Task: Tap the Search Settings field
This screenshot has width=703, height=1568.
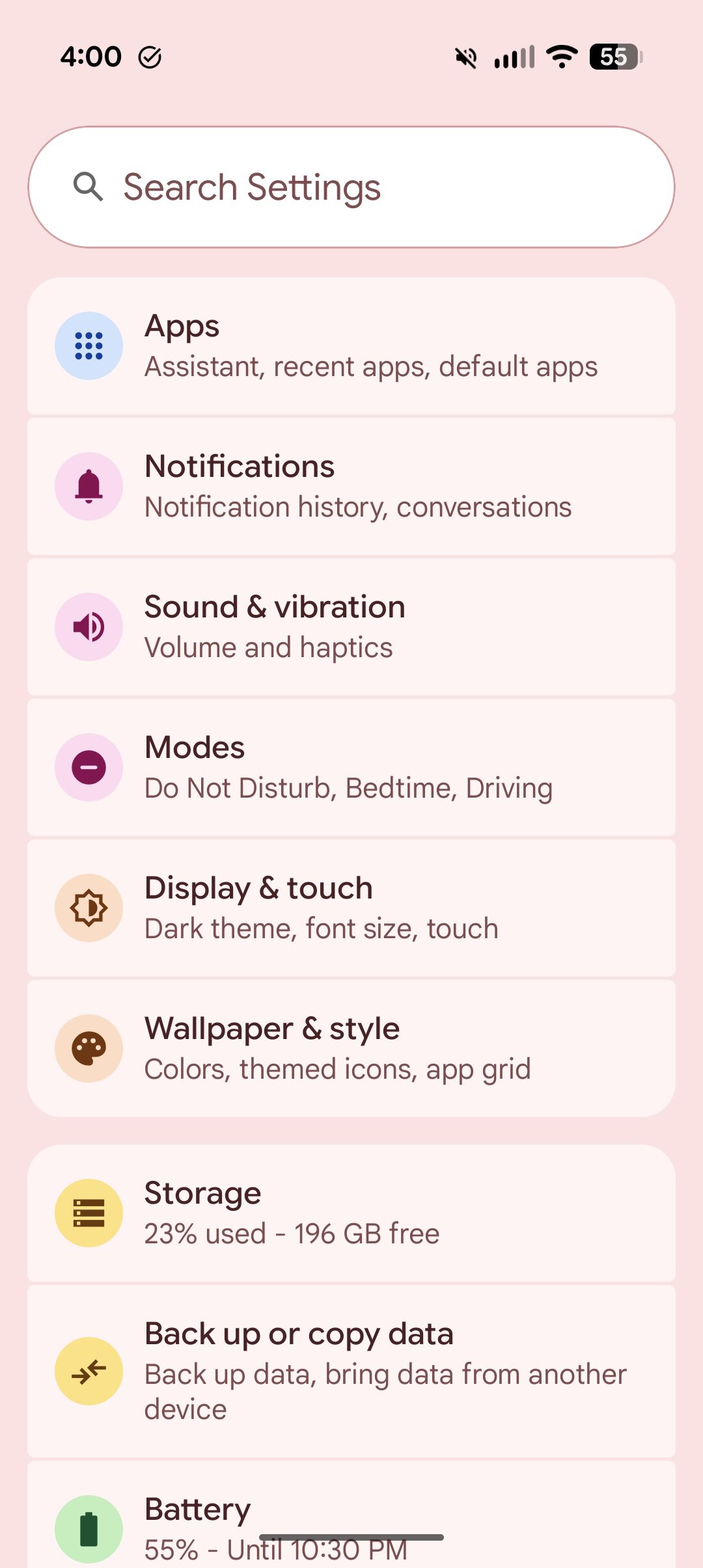Action: pyautogui.click(x=351, y=187)
